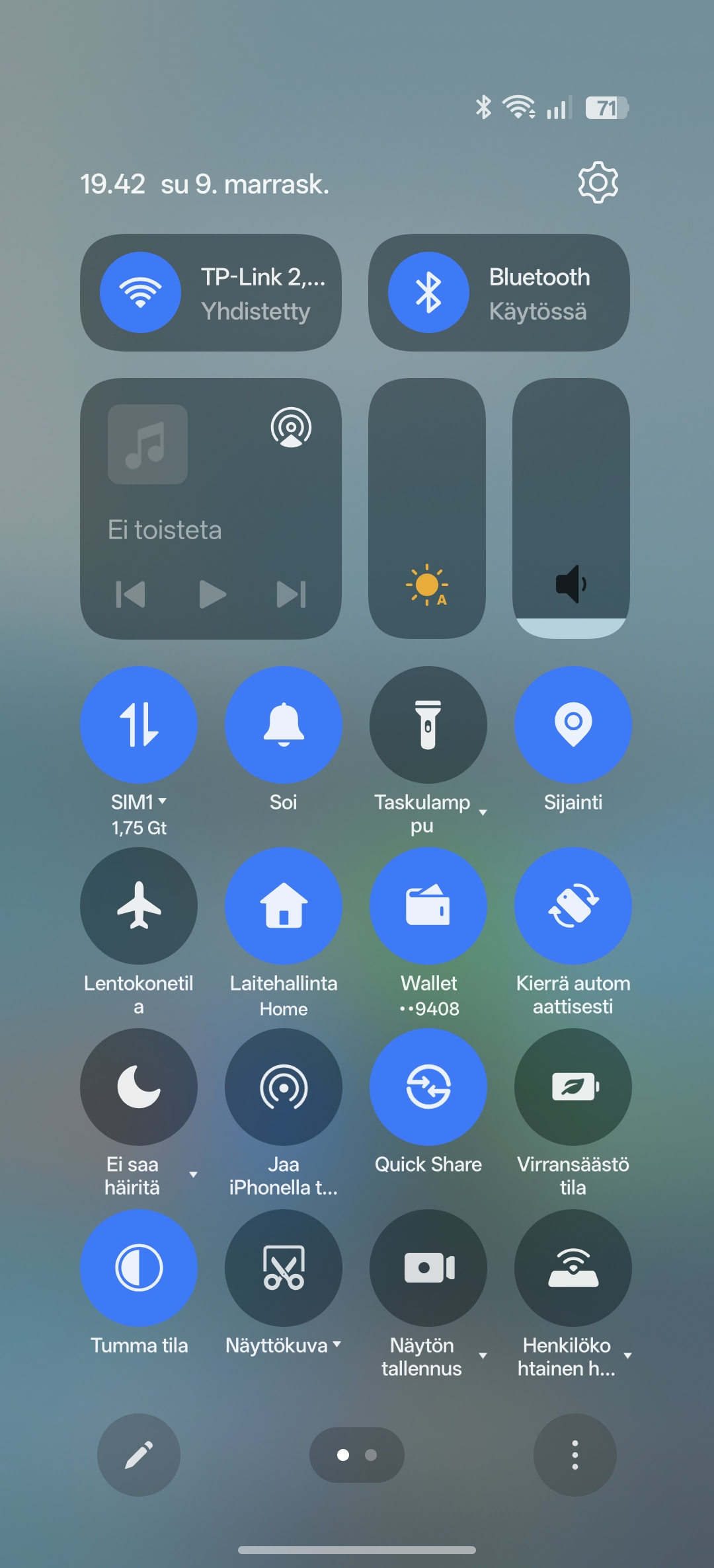Disable Sijainti location

coord(573,724)
